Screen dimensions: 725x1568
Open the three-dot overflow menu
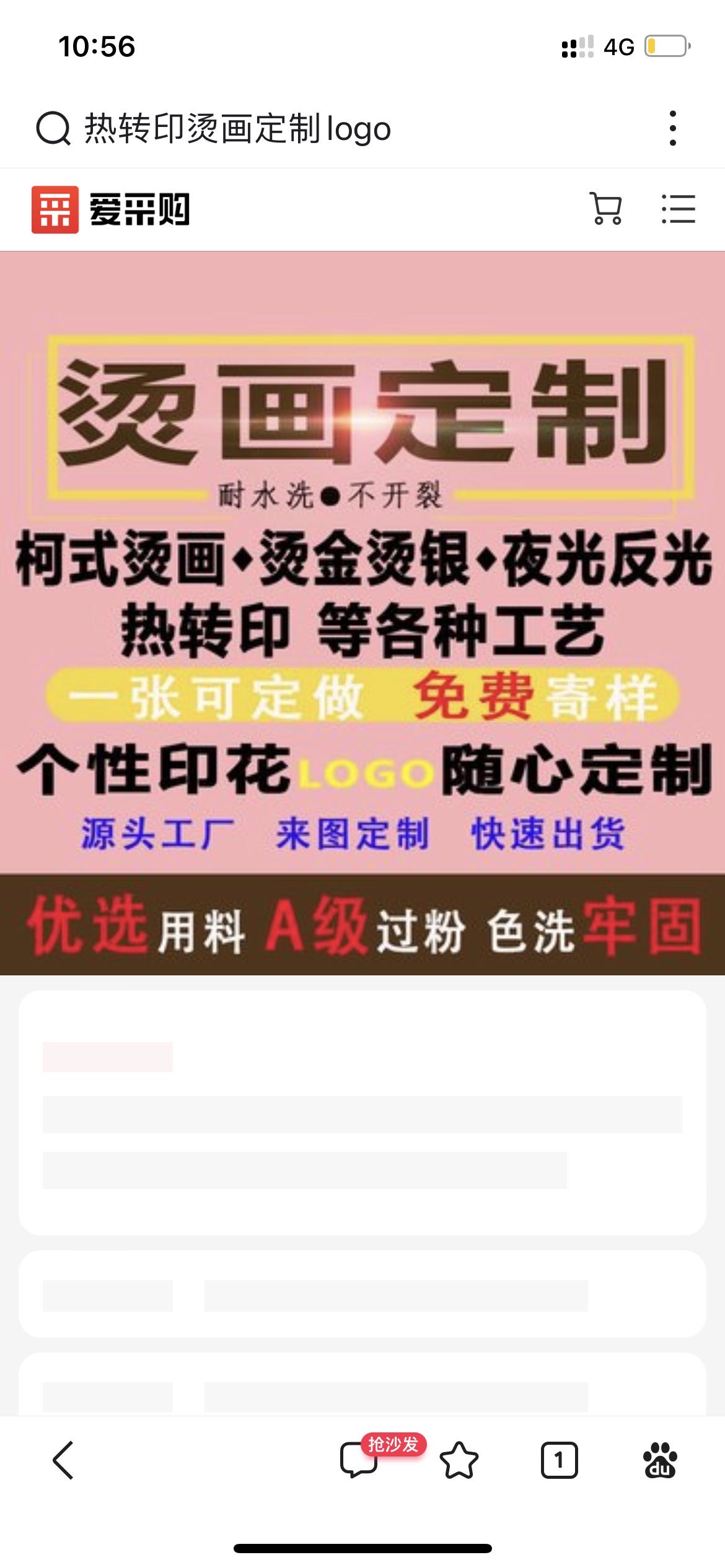pos(673,128)
